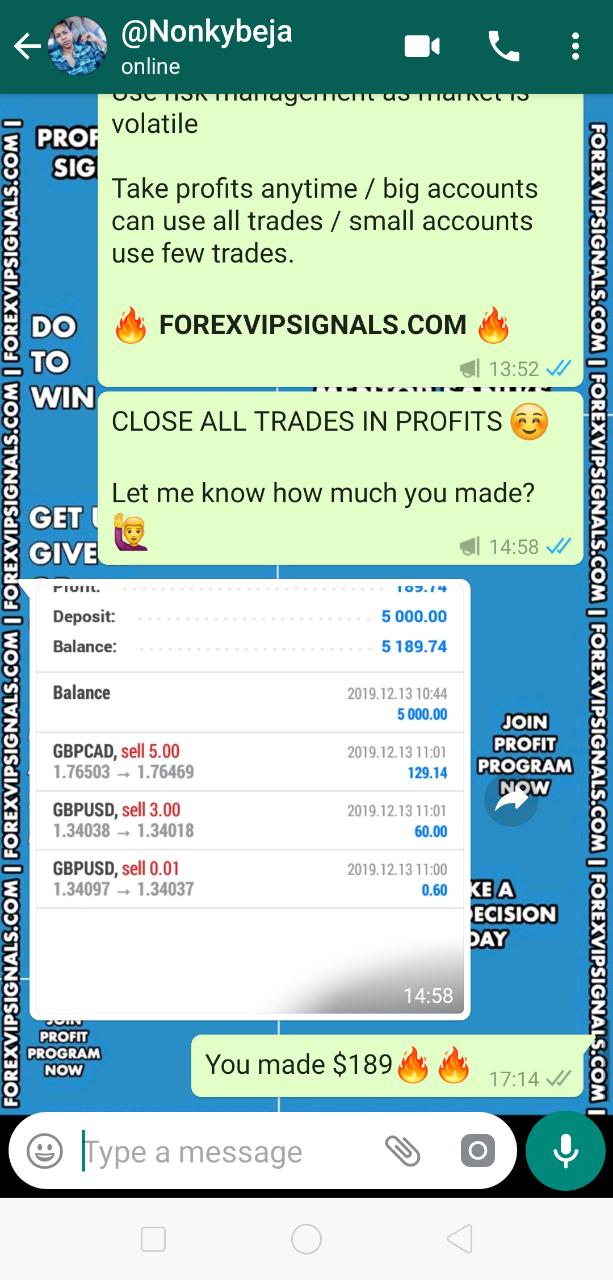Forward the trading statement image
613x1280 pixels.
511,800
